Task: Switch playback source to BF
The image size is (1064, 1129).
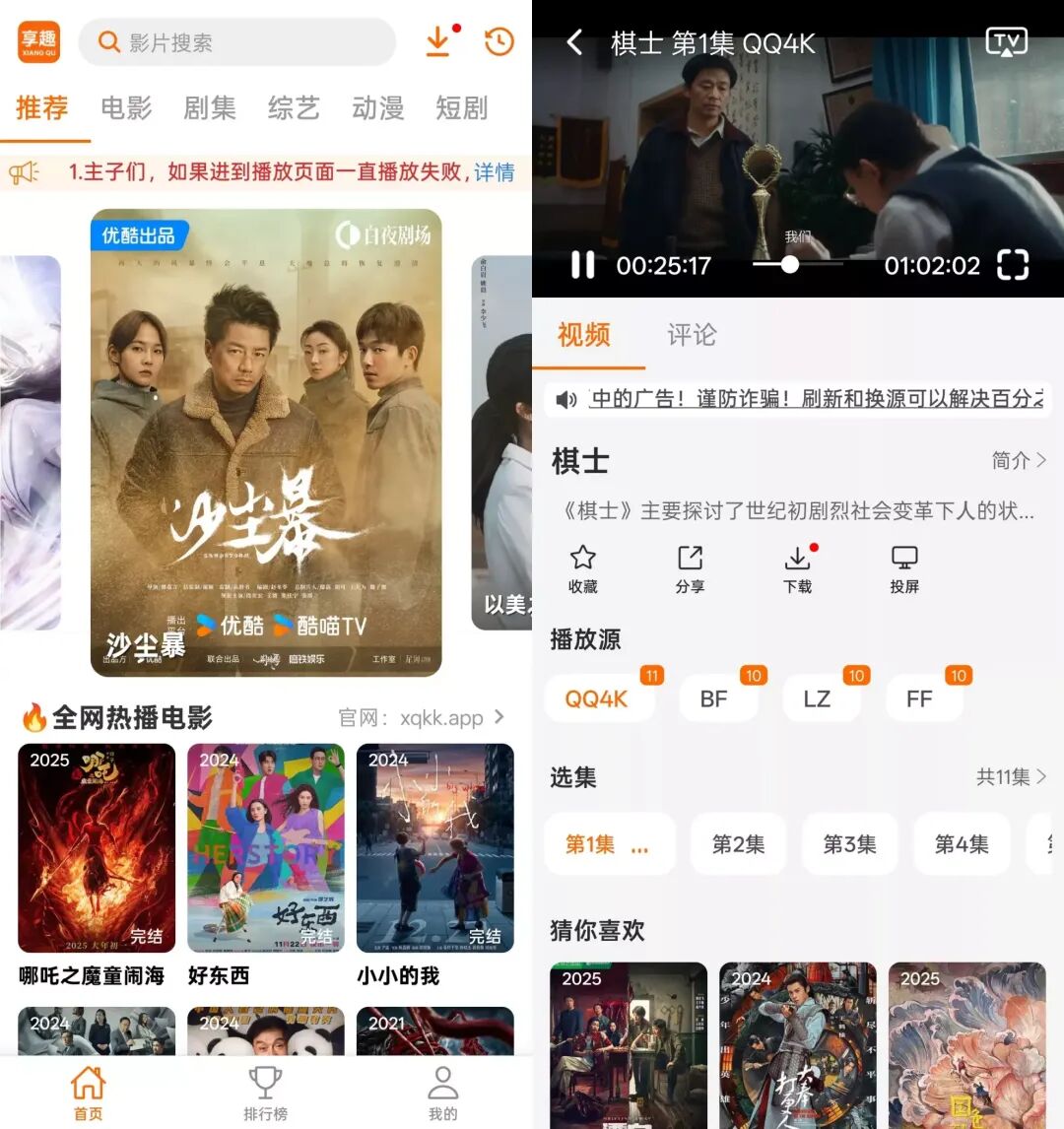Action: 718,697
